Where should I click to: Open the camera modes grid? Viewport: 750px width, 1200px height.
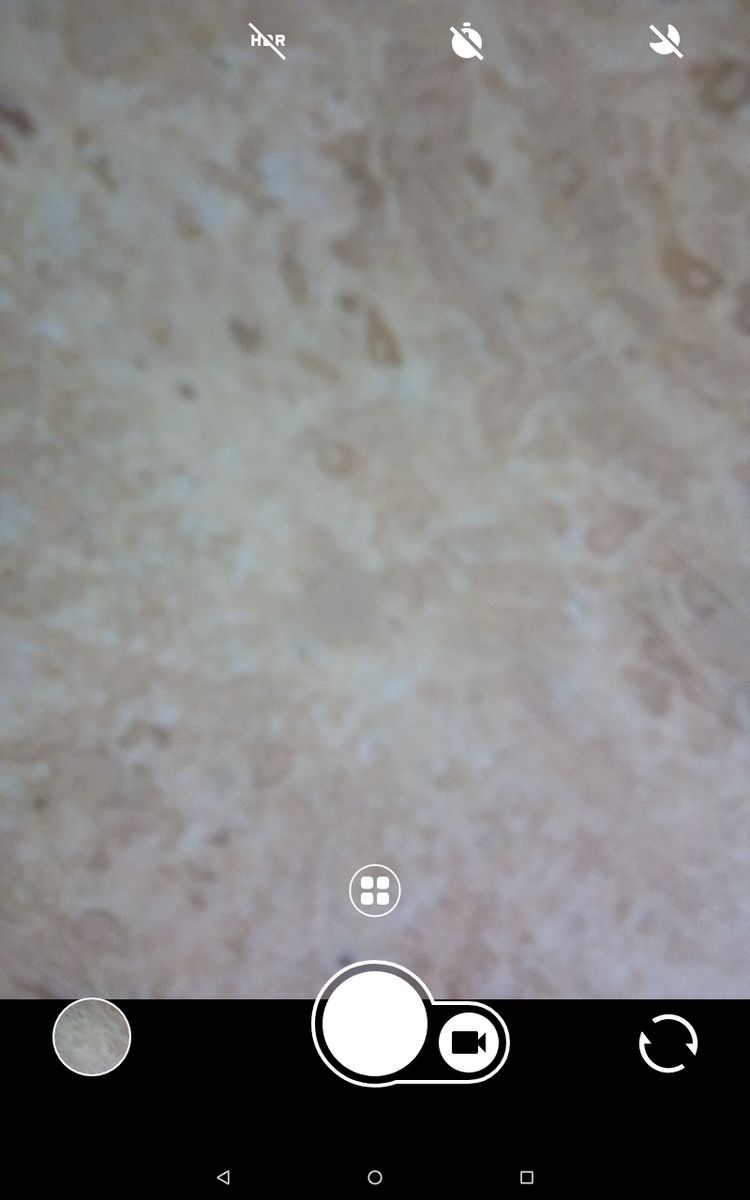[x=375, y=890]
